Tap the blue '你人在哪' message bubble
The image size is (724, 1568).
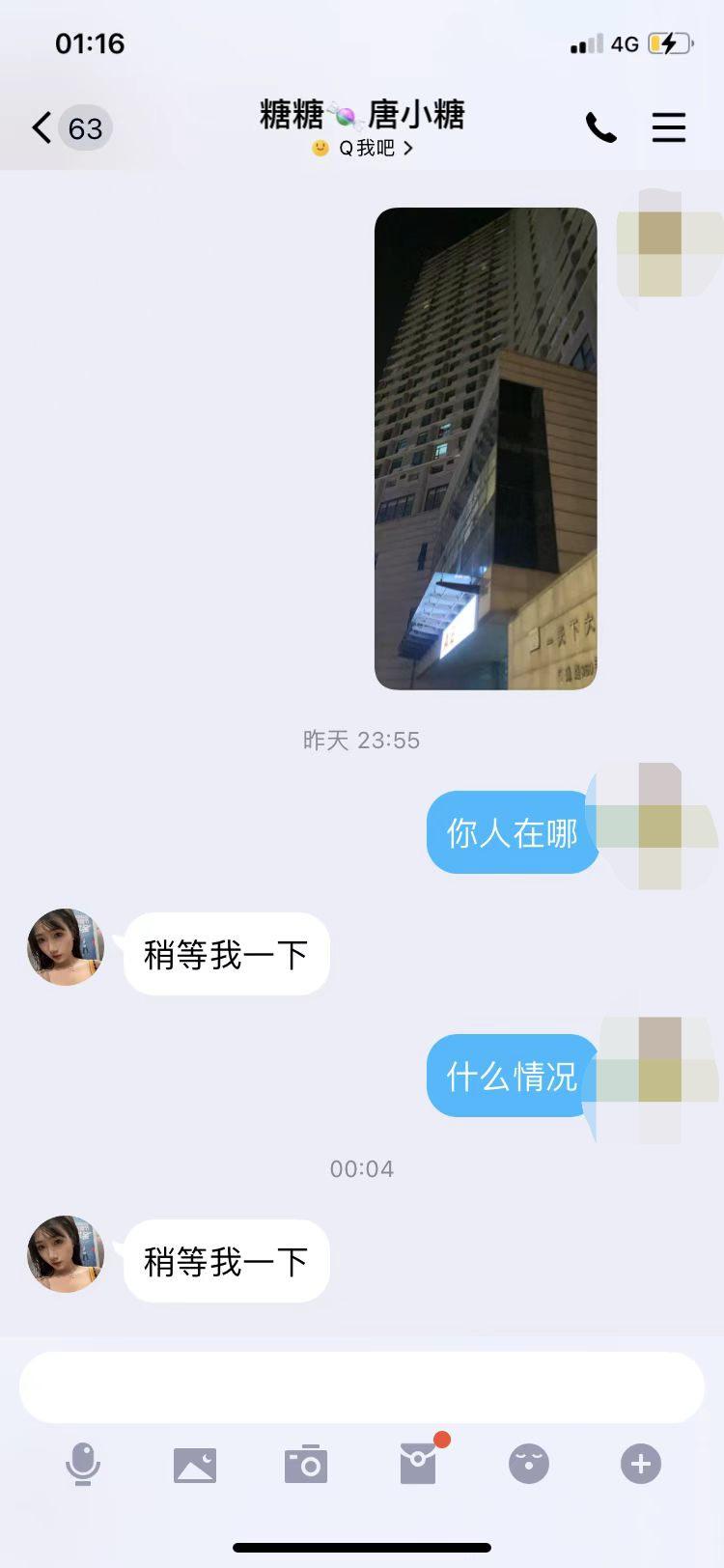(x=512, y=832)
